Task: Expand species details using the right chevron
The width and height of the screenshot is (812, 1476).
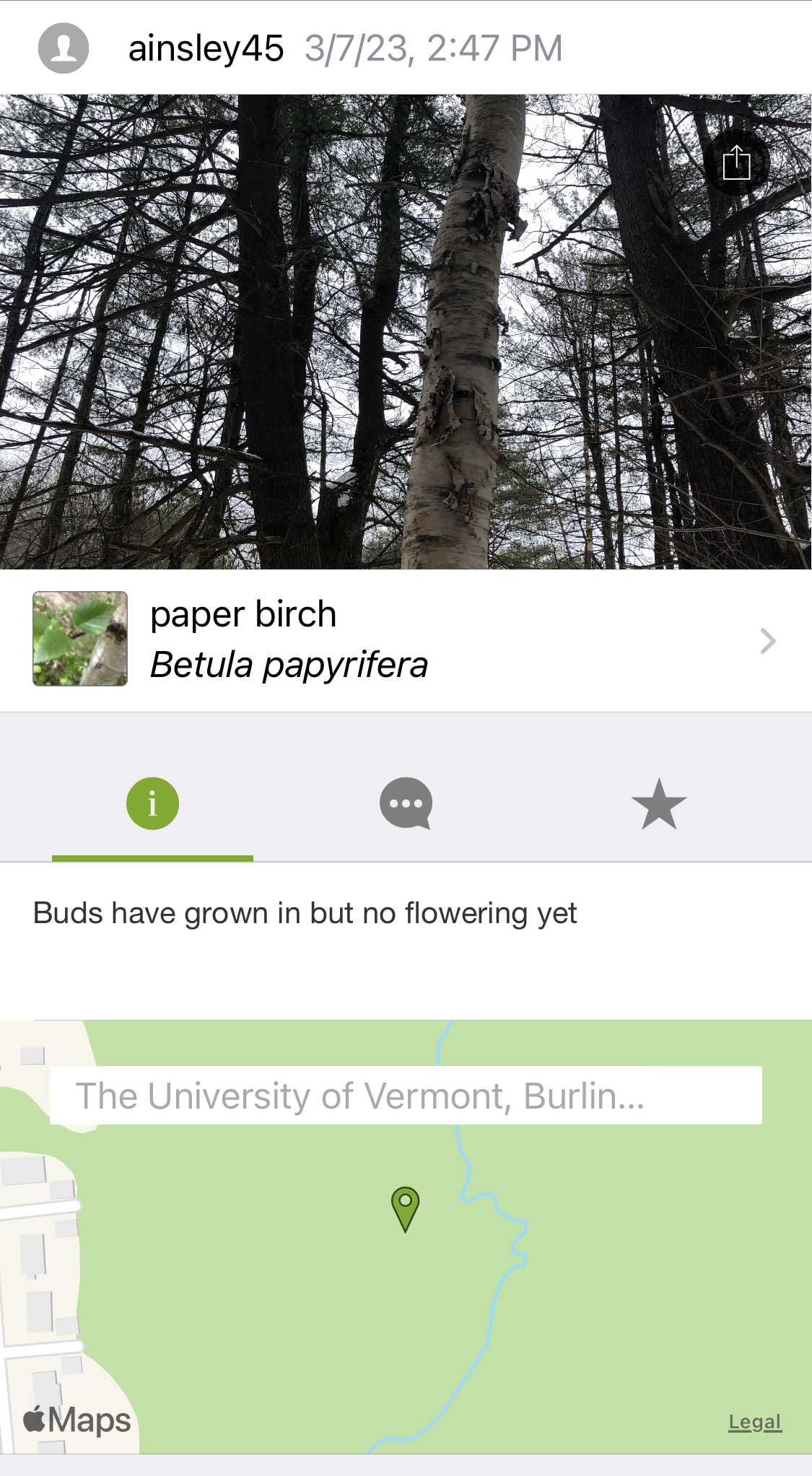Action: click(x=768, y=640)
